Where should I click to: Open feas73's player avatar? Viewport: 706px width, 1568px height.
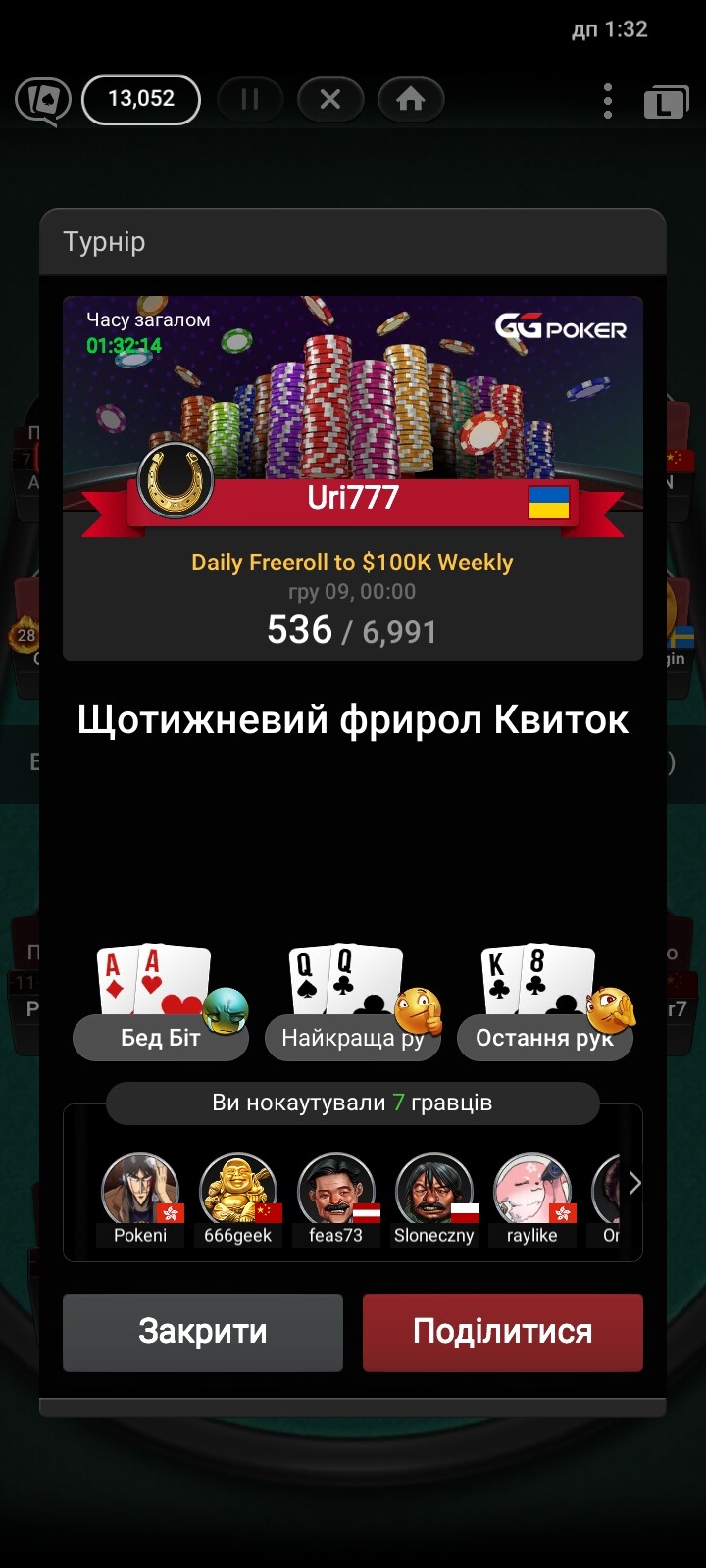[x=336, y=1190]
